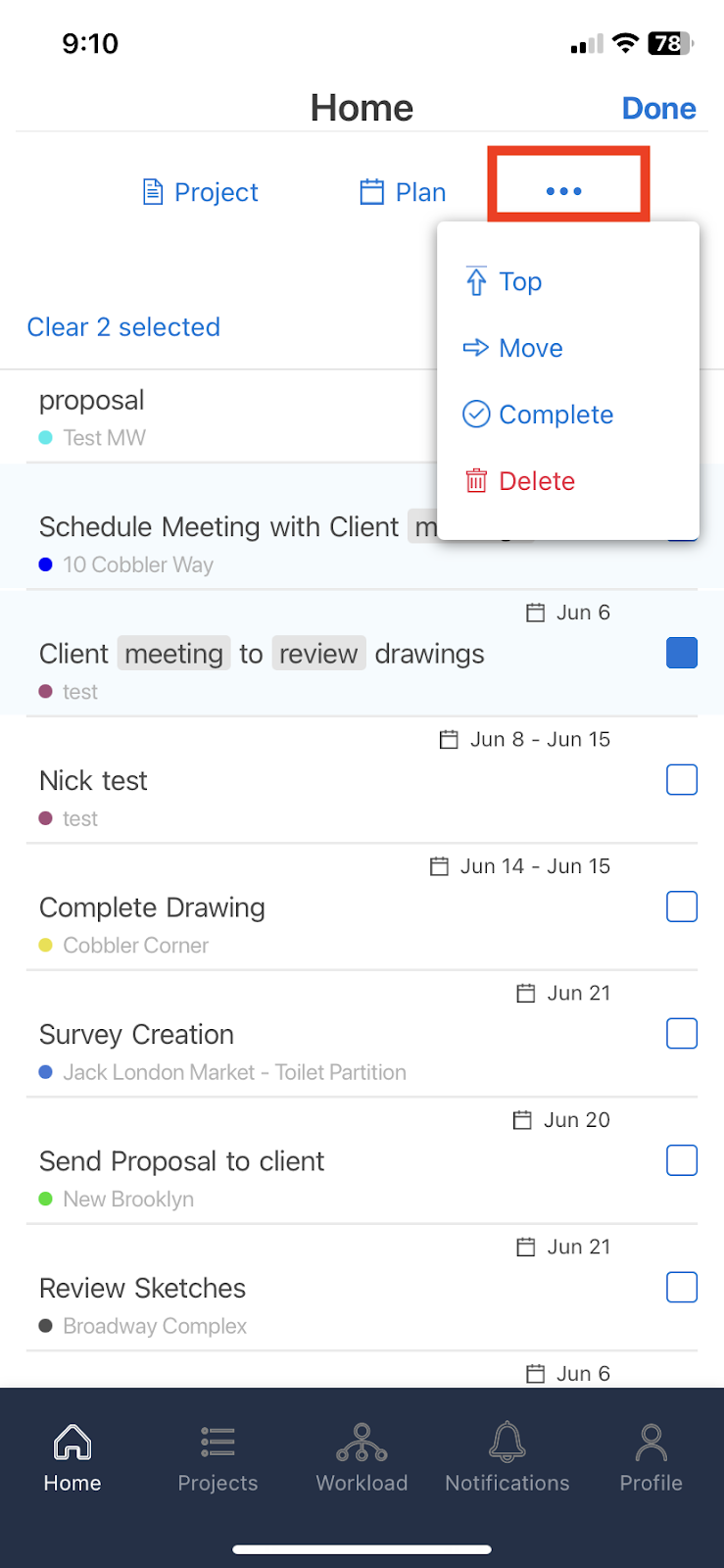
Task: Tick Send Proposal to client checkbox
Action: pos(682,1160)
